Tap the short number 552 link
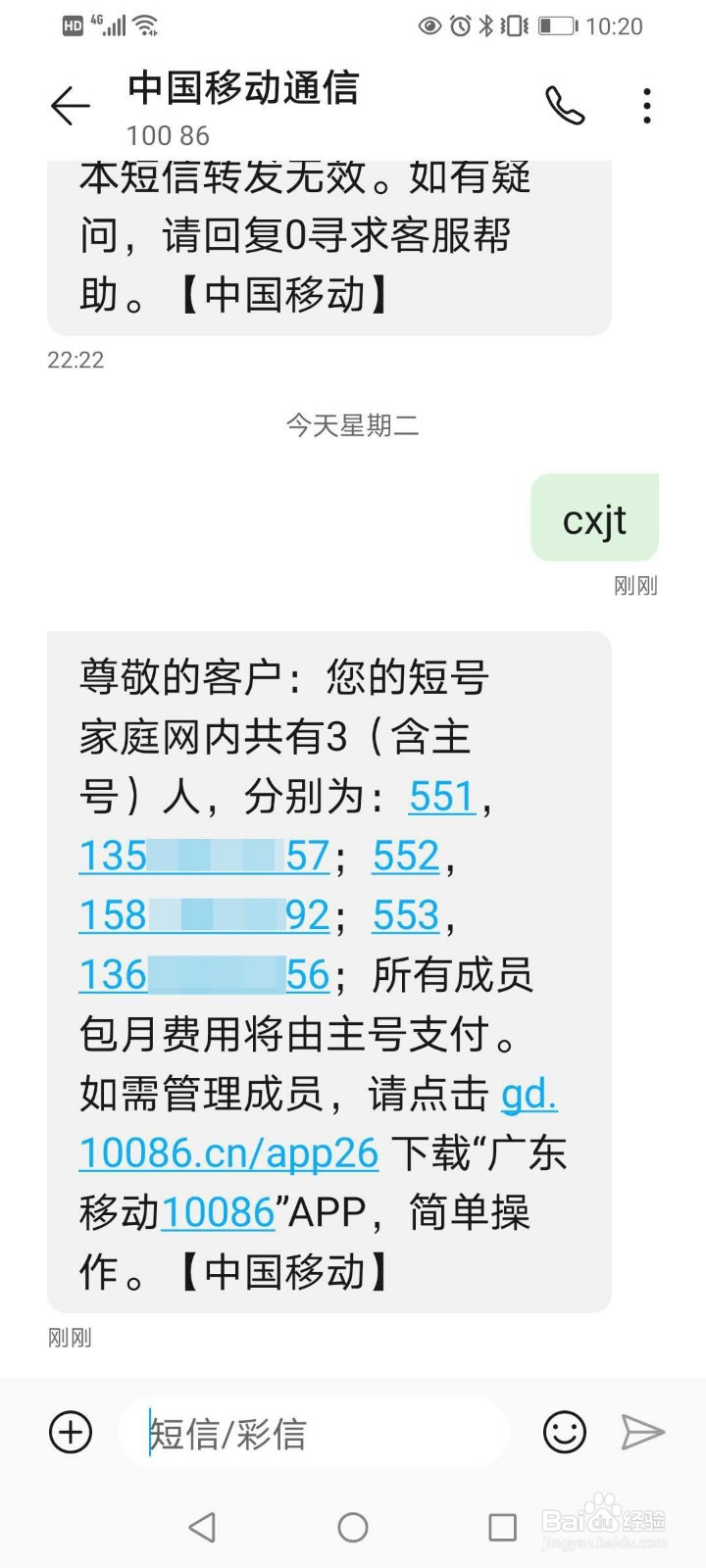The height and width of the screenshot is (1568, 706). [405, 856]
